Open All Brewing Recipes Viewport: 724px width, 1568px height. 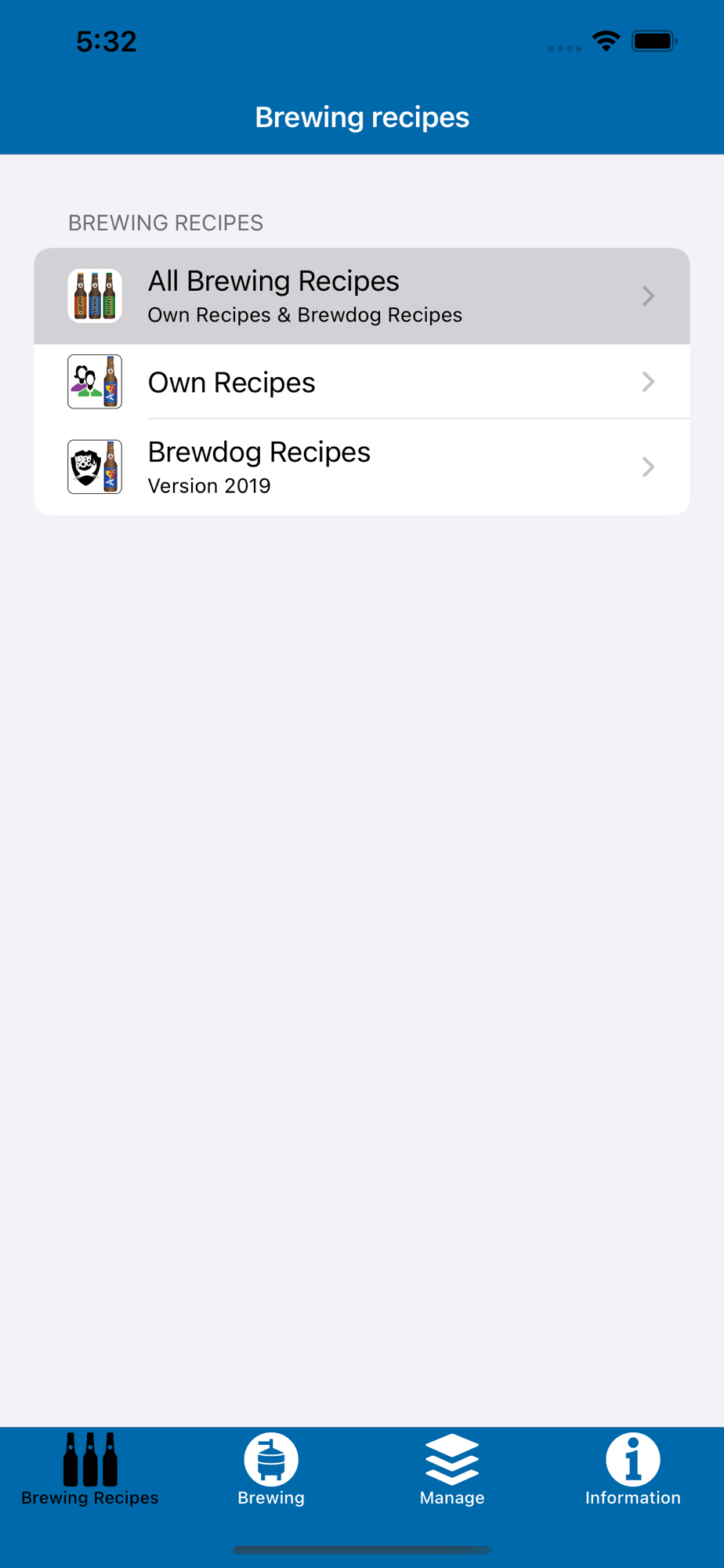pos(361,296)
